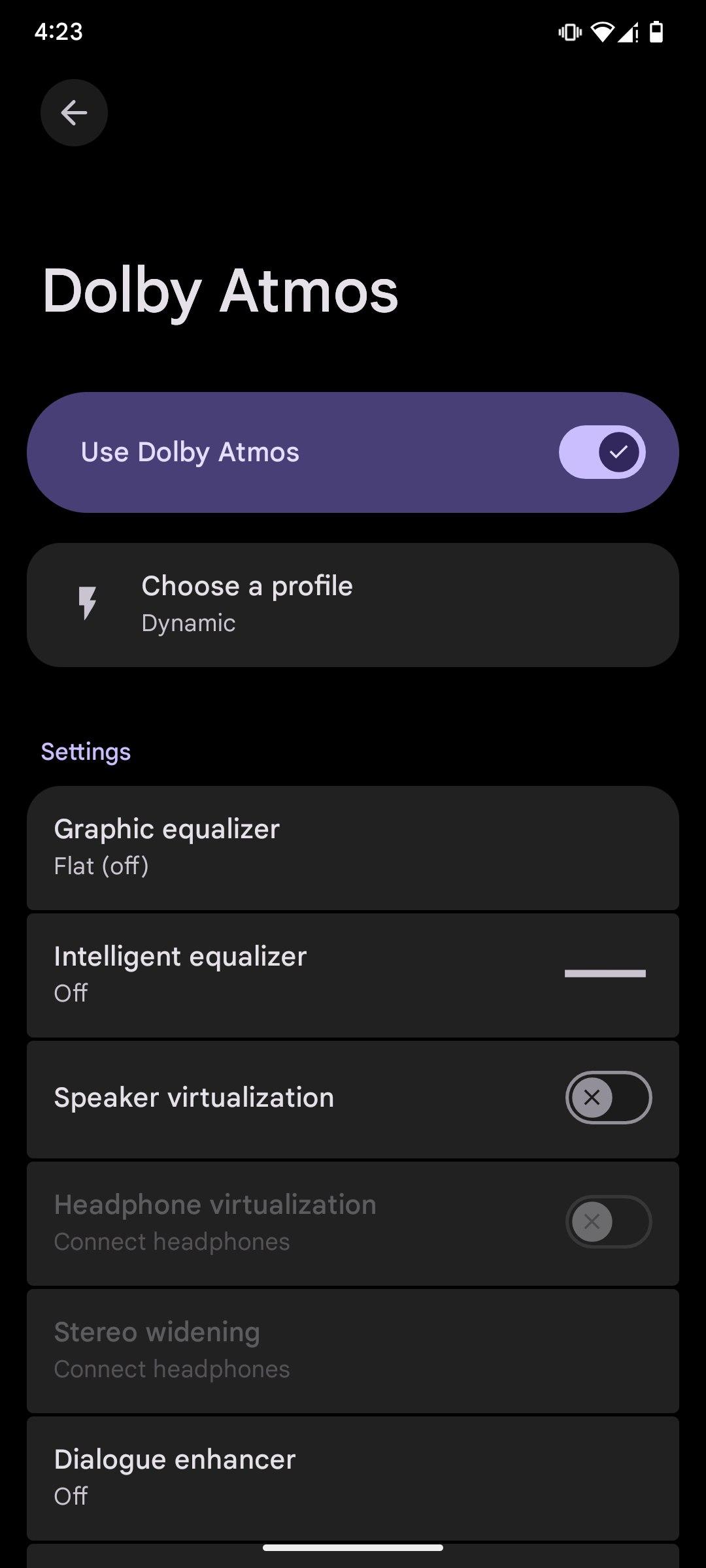The width and height of the screenshot is (706, 1568).
Task: Enable Speaker virtualization toggle
Action: click(608, 1098)
